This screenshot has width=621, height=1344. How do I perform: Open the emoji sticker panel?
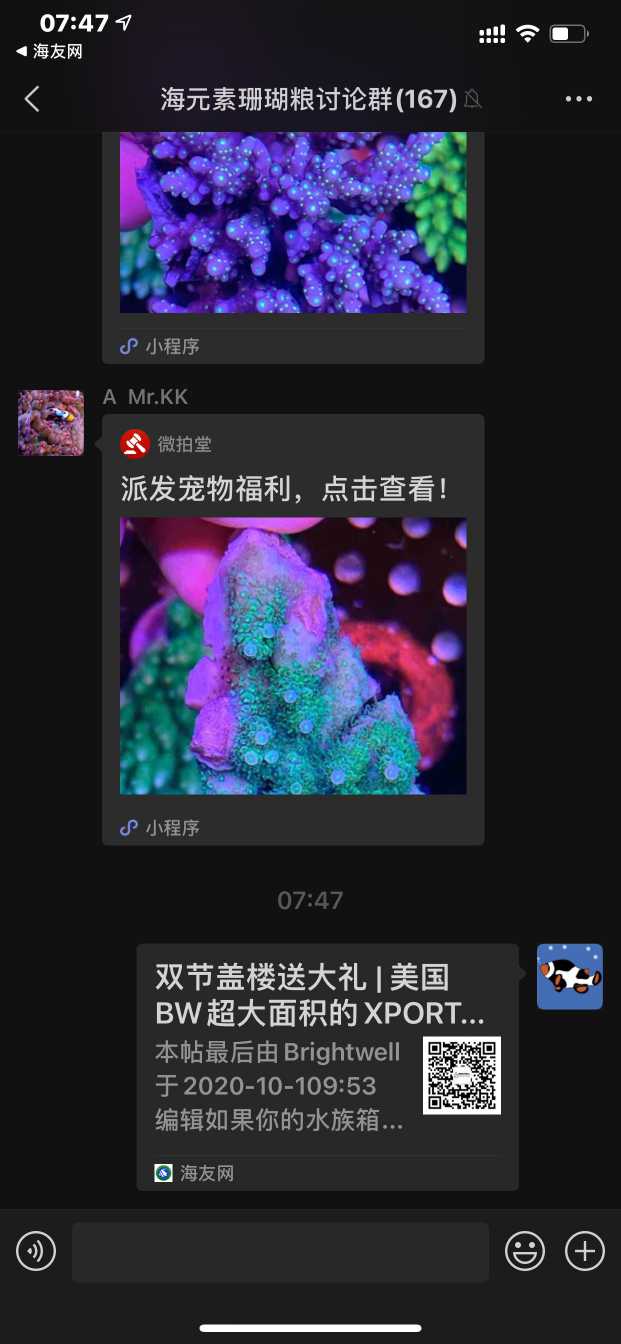pyautogui.click(x=525, y=1251)
